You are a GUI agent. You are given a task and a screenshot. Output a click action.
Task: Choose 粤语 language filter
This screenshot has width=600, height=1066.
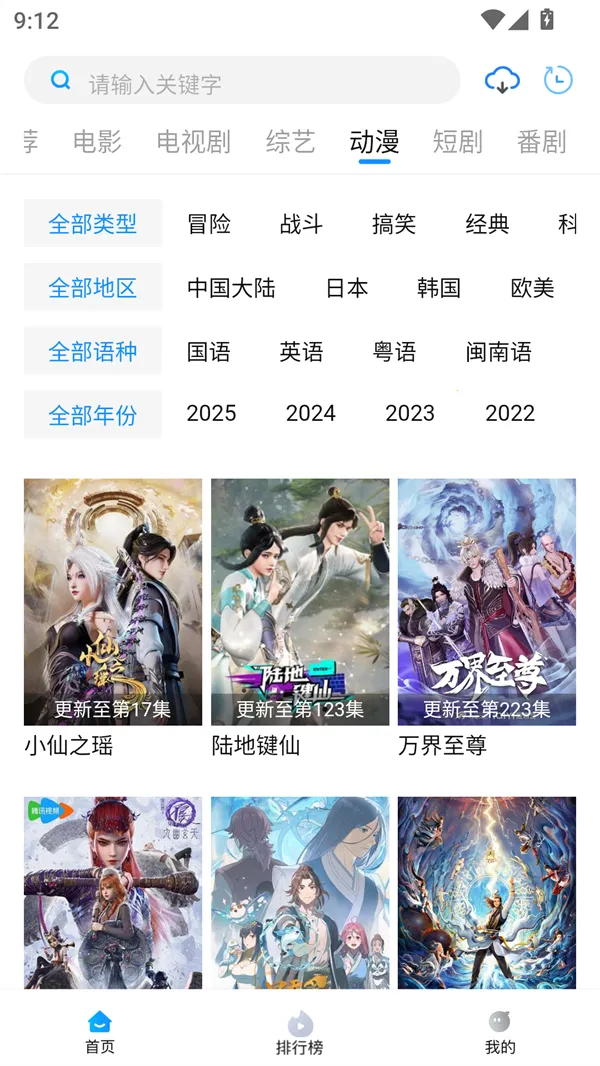[393, 352]
